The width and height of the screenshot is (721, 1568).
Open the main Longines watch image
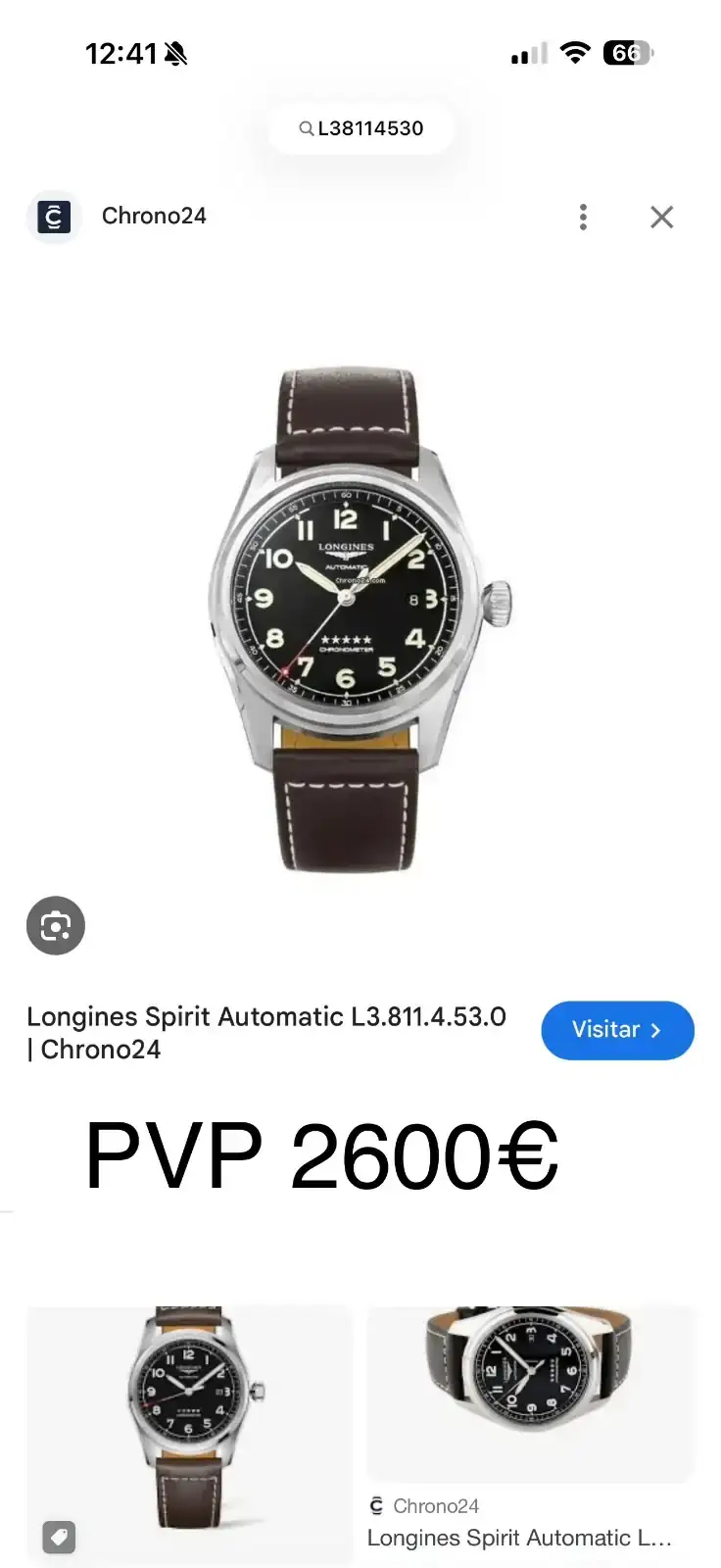pos(360,620)
